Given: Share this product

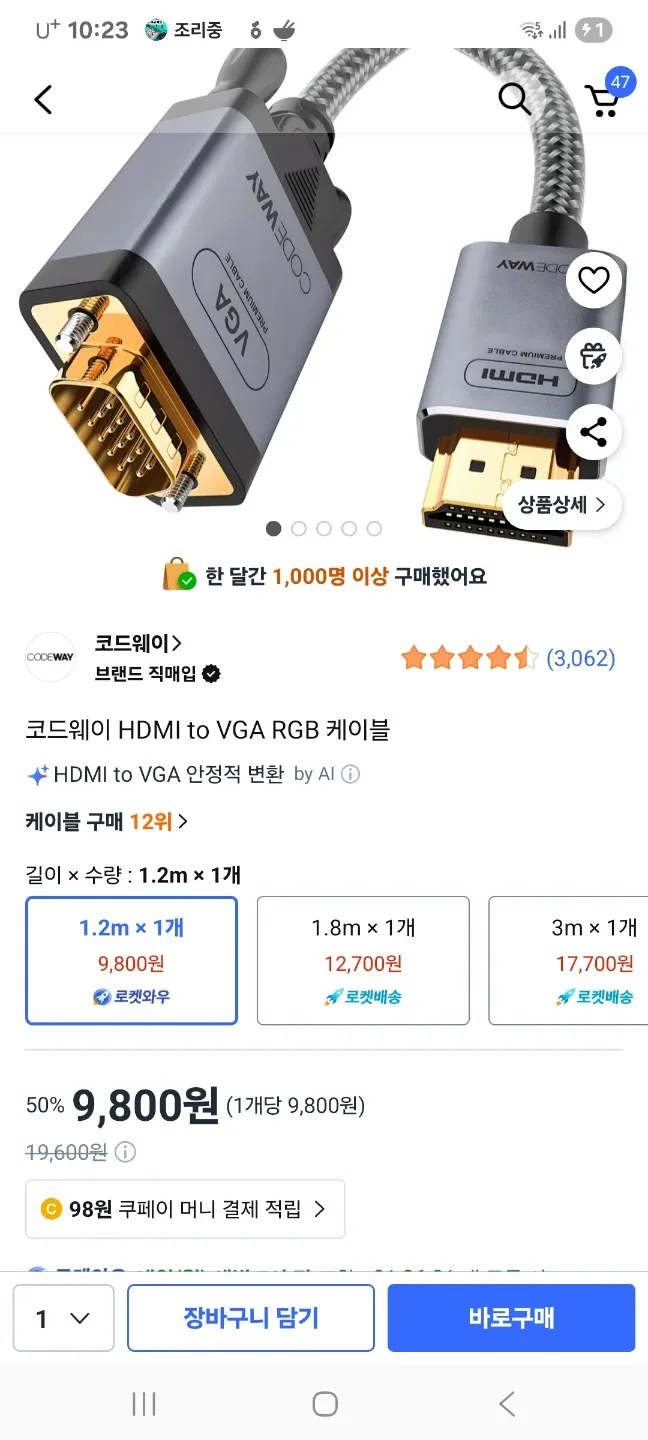Looking at the screenshot, I should click(x=594, y=433).
